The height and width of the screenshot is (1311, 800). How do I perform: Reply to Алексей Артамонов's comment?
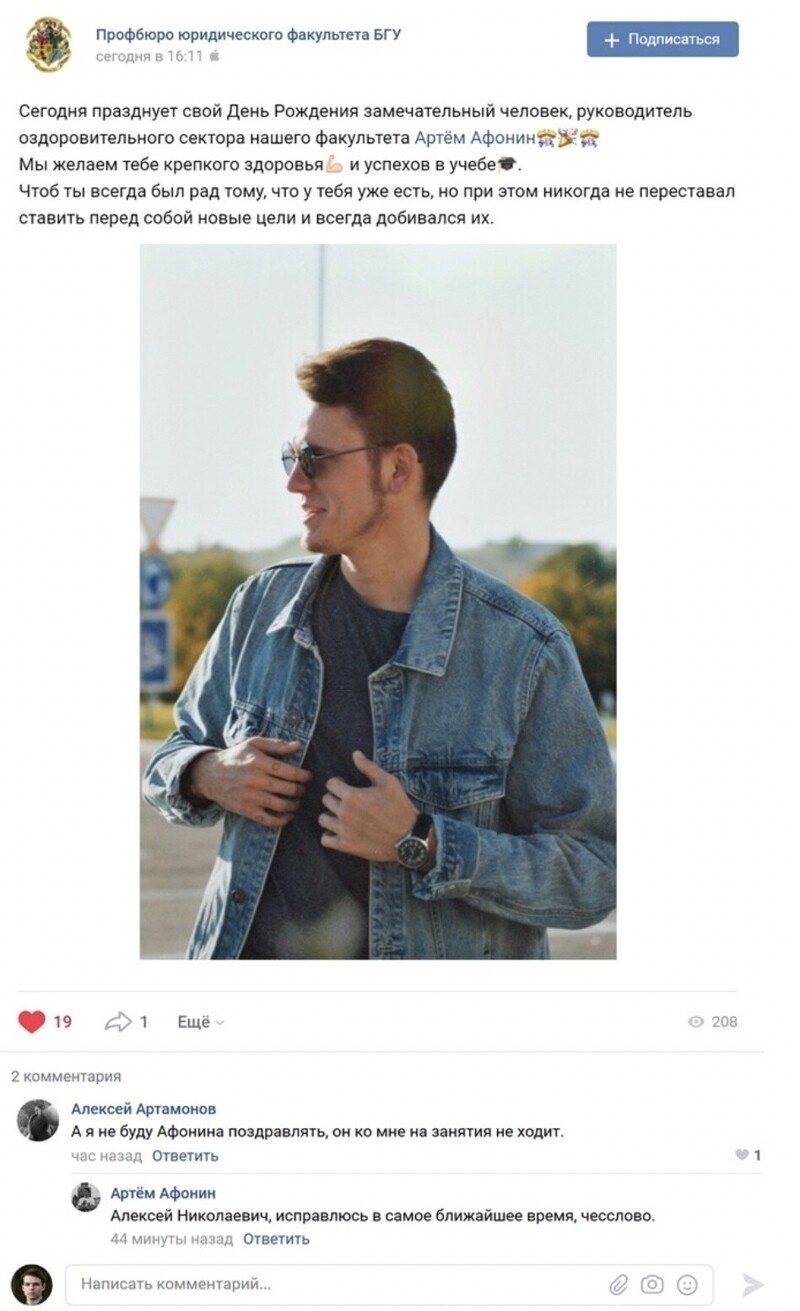[x=185, y=1156]
